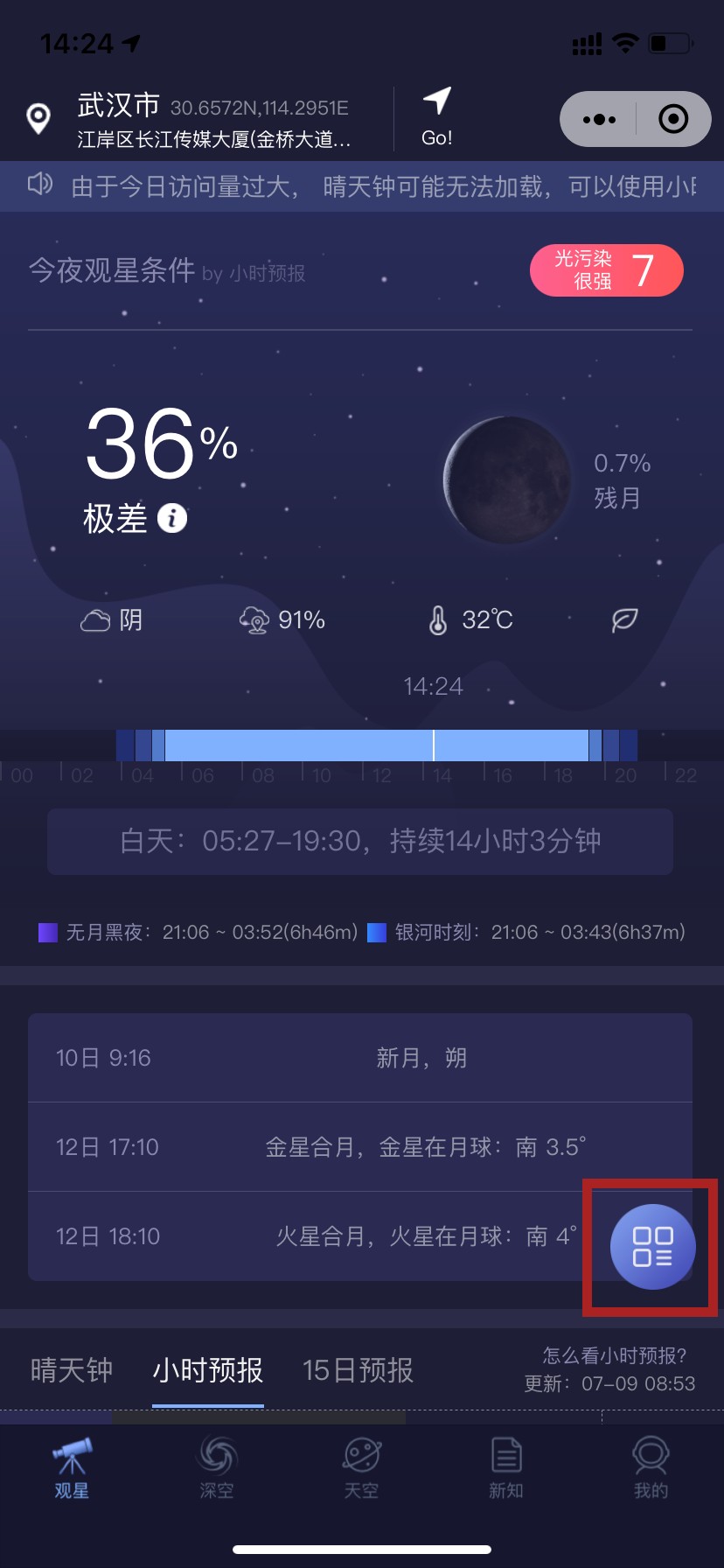The height and width of the screenshot is (1568, 724).
Task: Open the 12日 17:10 金星合月 event row
Action: click(x=359, y=1147)
